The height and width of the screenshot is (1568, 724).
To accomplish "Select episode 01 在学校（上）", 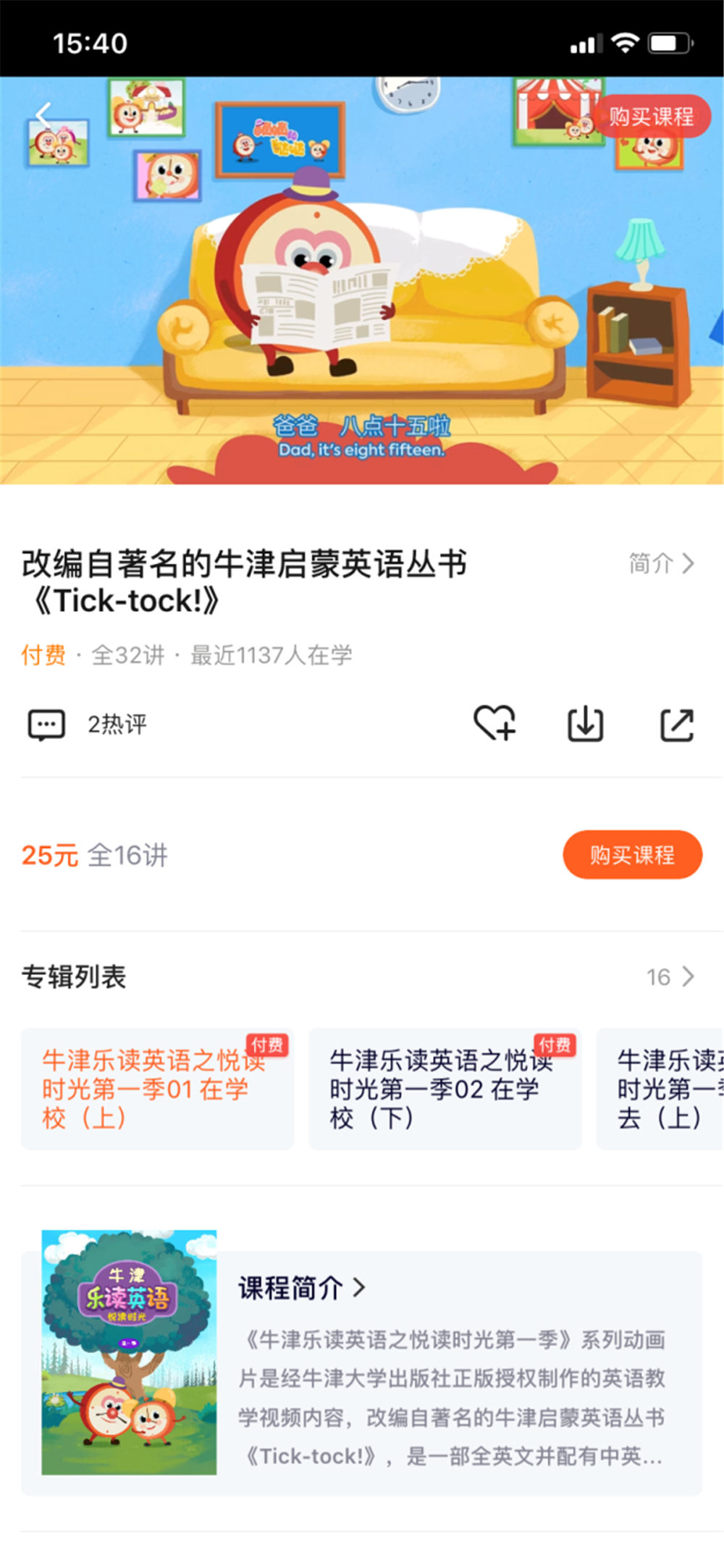I will (x=157, y=1089).
